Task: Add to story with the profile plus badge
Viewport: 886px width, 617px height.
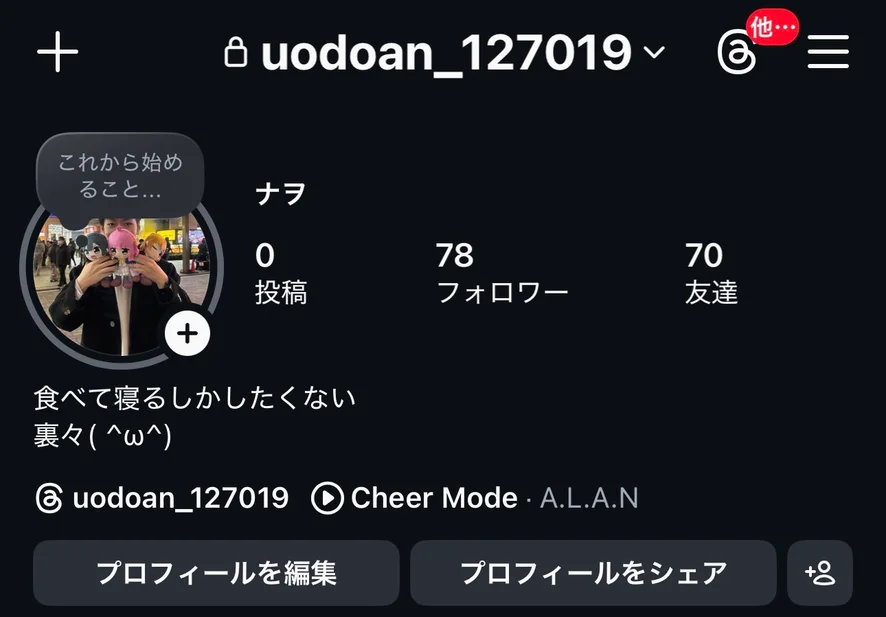Action: 187,334
